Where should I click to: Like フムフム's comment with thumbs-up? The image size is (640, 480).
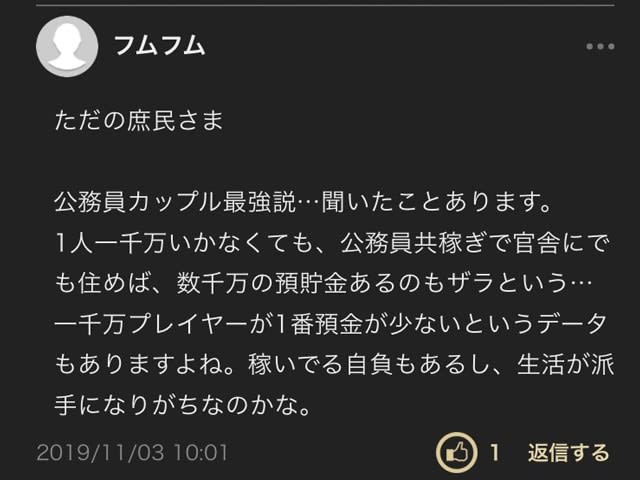(x=457, y=453)
